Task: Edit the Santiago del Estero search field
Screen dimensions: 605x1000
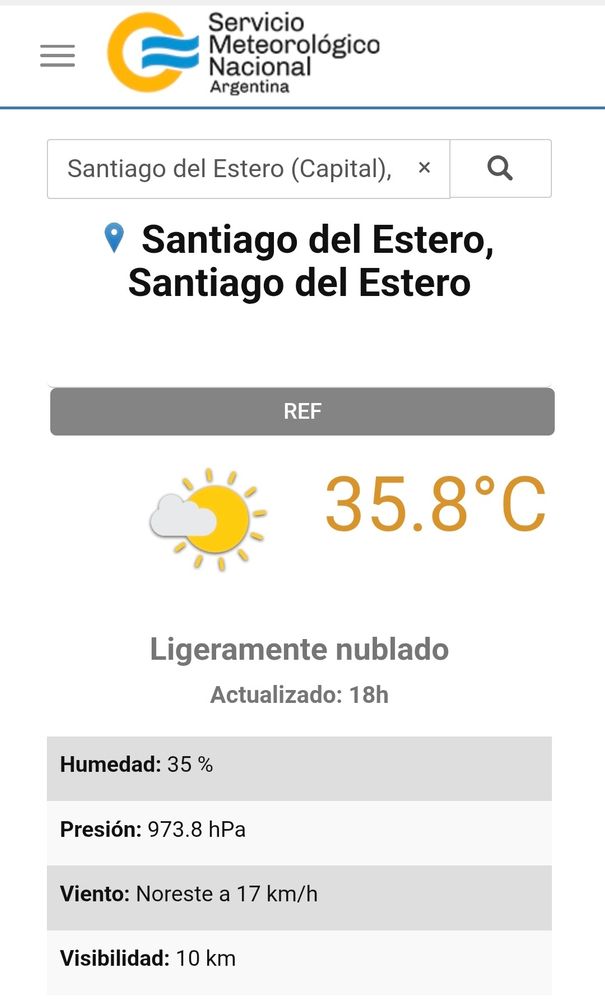Action: 230,169
